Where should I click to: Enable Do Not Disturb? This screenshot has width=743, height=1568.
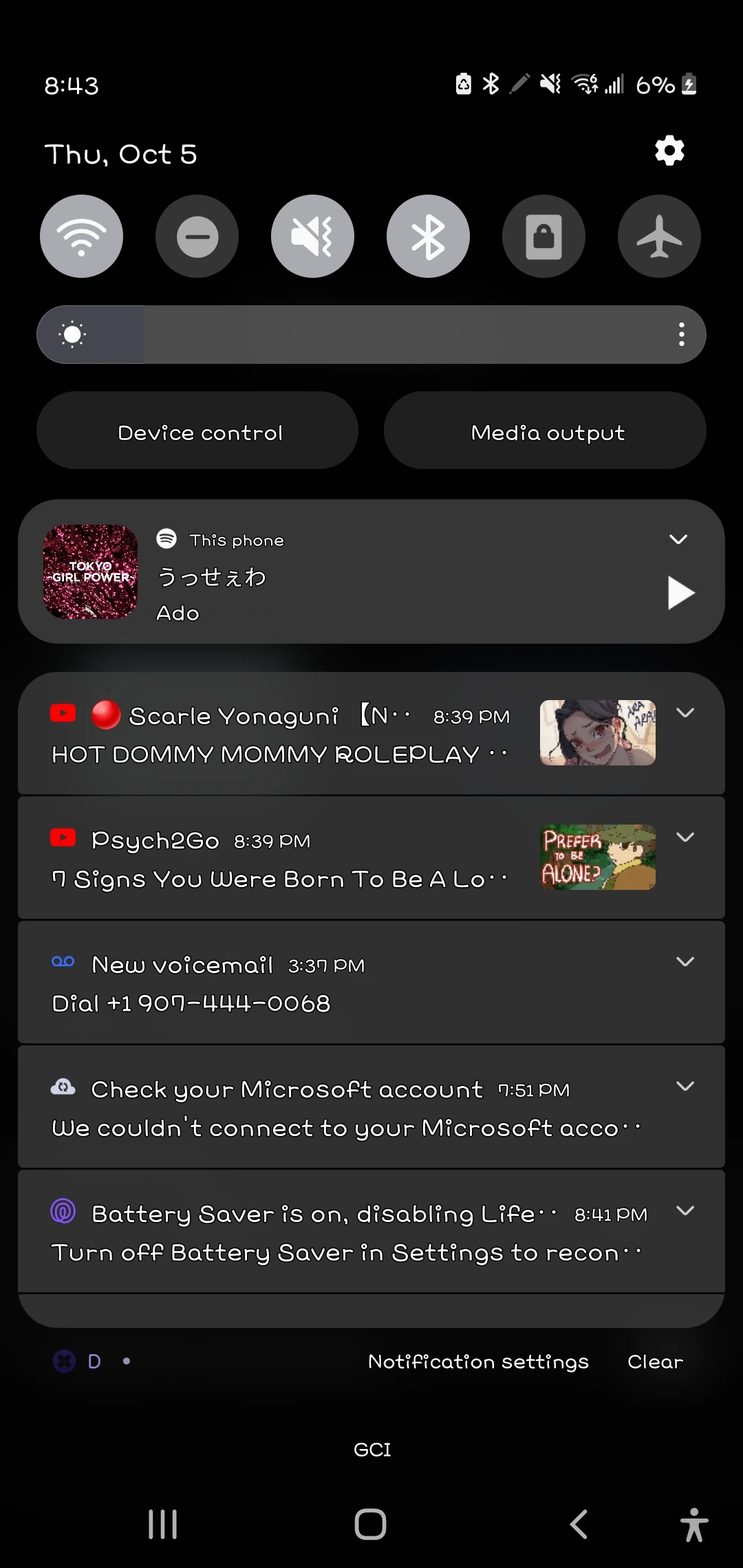tap(197, 237)
